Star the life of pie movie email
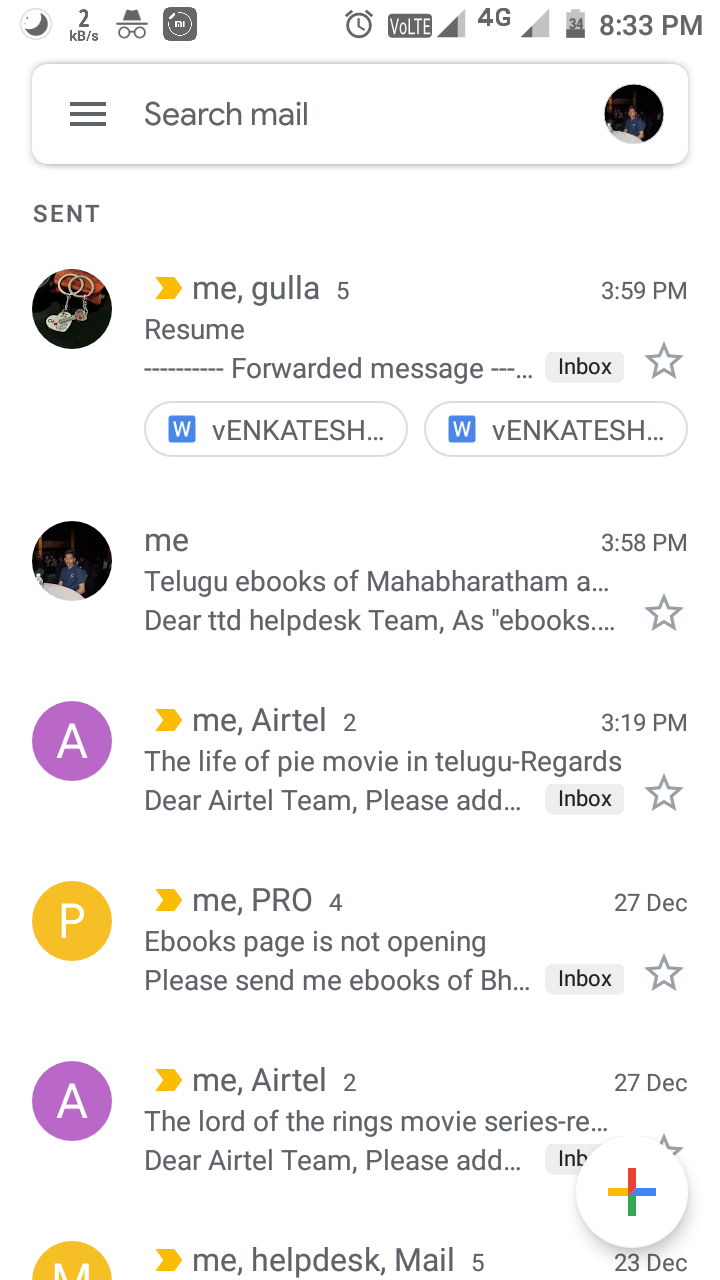This screenshot has height=1280, width=720. tap(664, 794)
